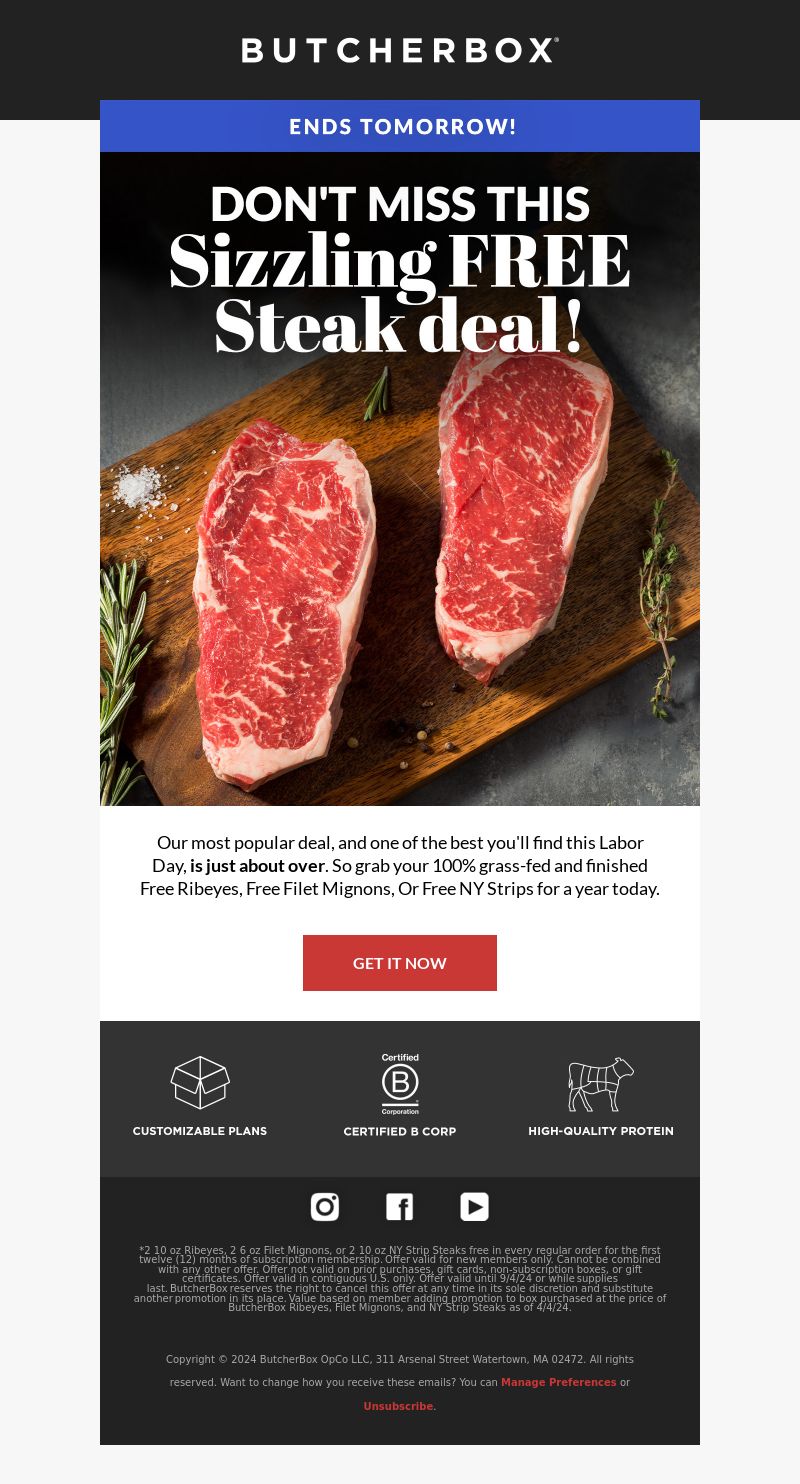
Task: Open ButcherBox's YouTube channel
Action: [474, 1207]
